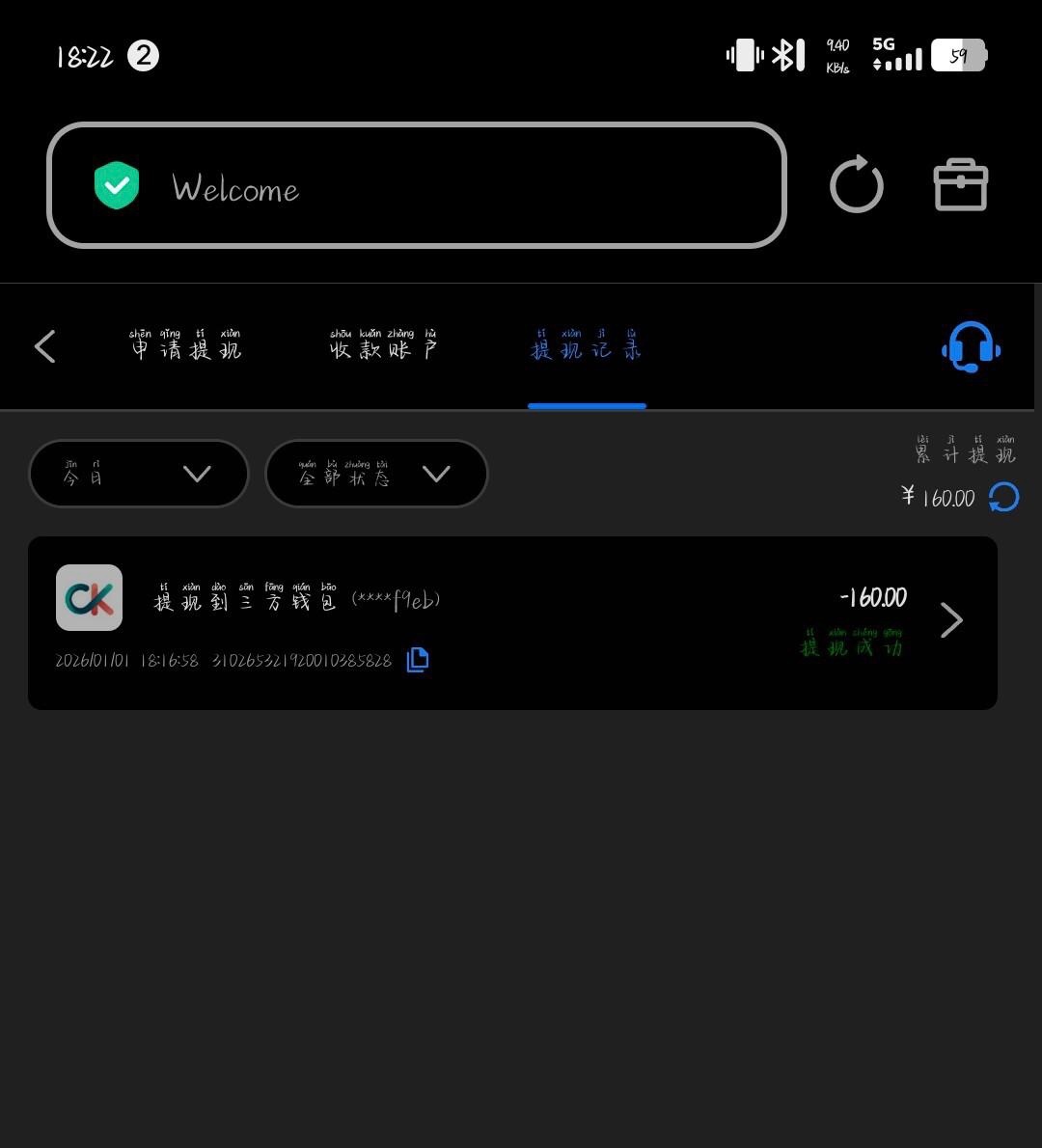Contact customer service via headset icon

971,346
